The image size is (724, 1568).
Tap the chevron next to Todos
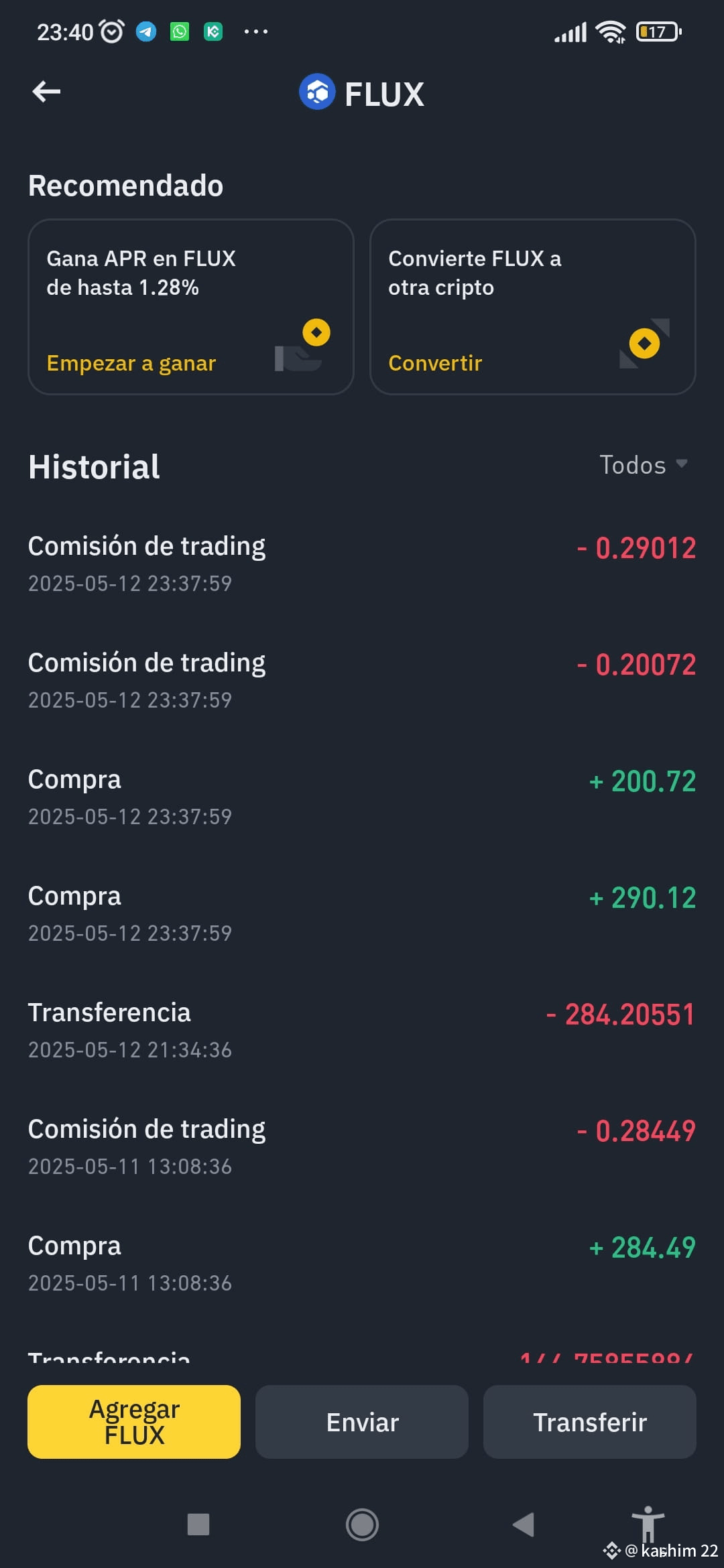pyautogui.click(x=682, y=464)
